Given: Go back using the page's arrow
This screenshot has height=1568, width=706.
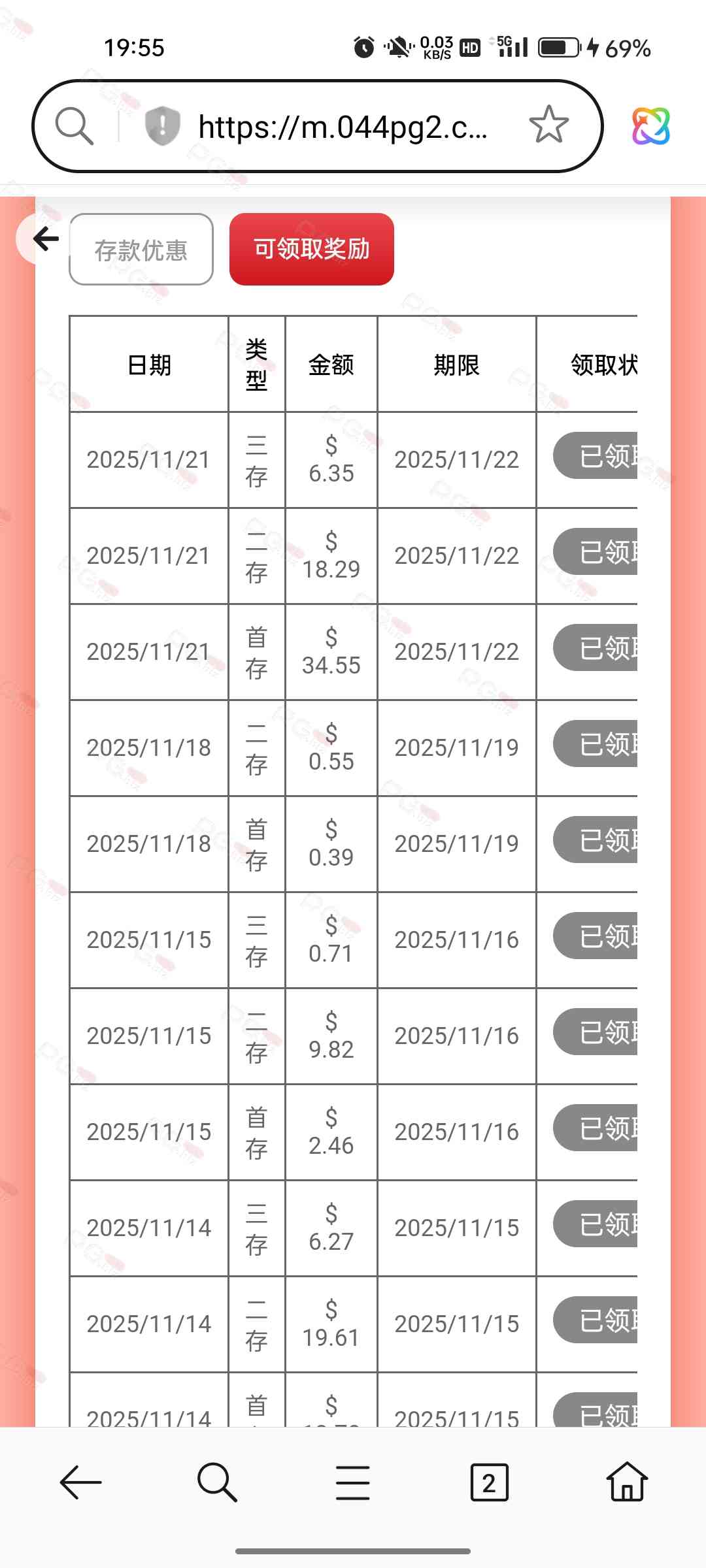Looking at the screenshot, I should click(46, 238).
